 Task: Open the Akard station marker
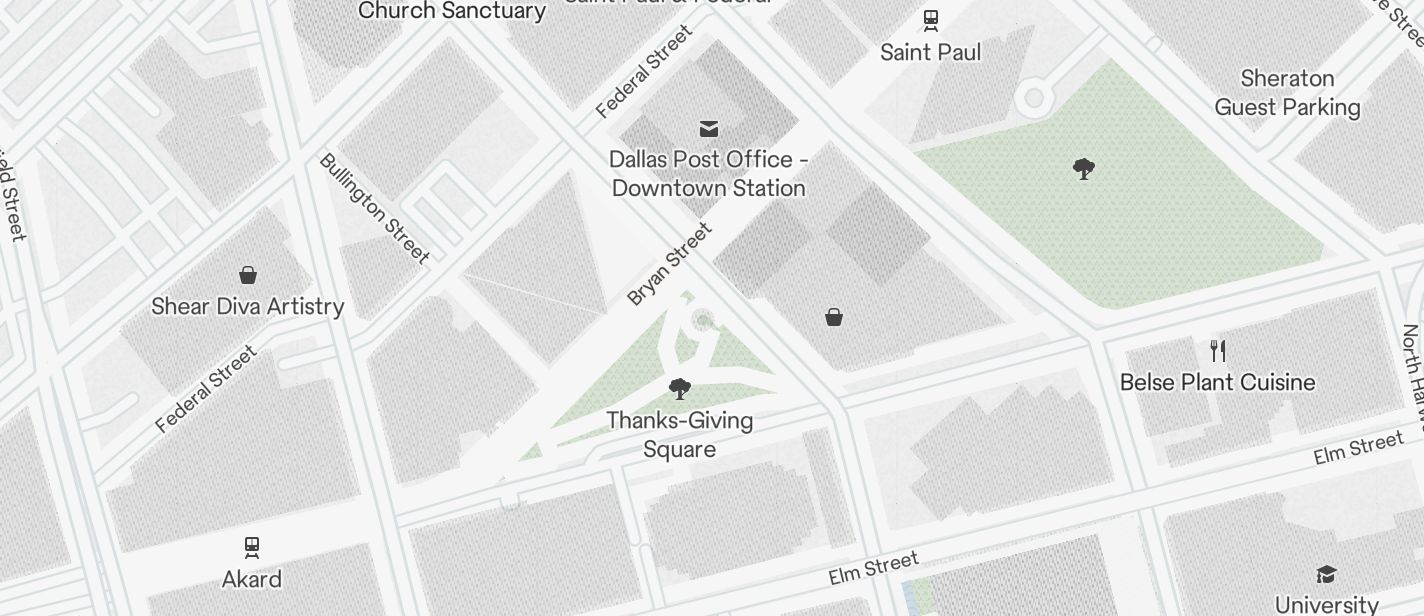click(252, 547)
